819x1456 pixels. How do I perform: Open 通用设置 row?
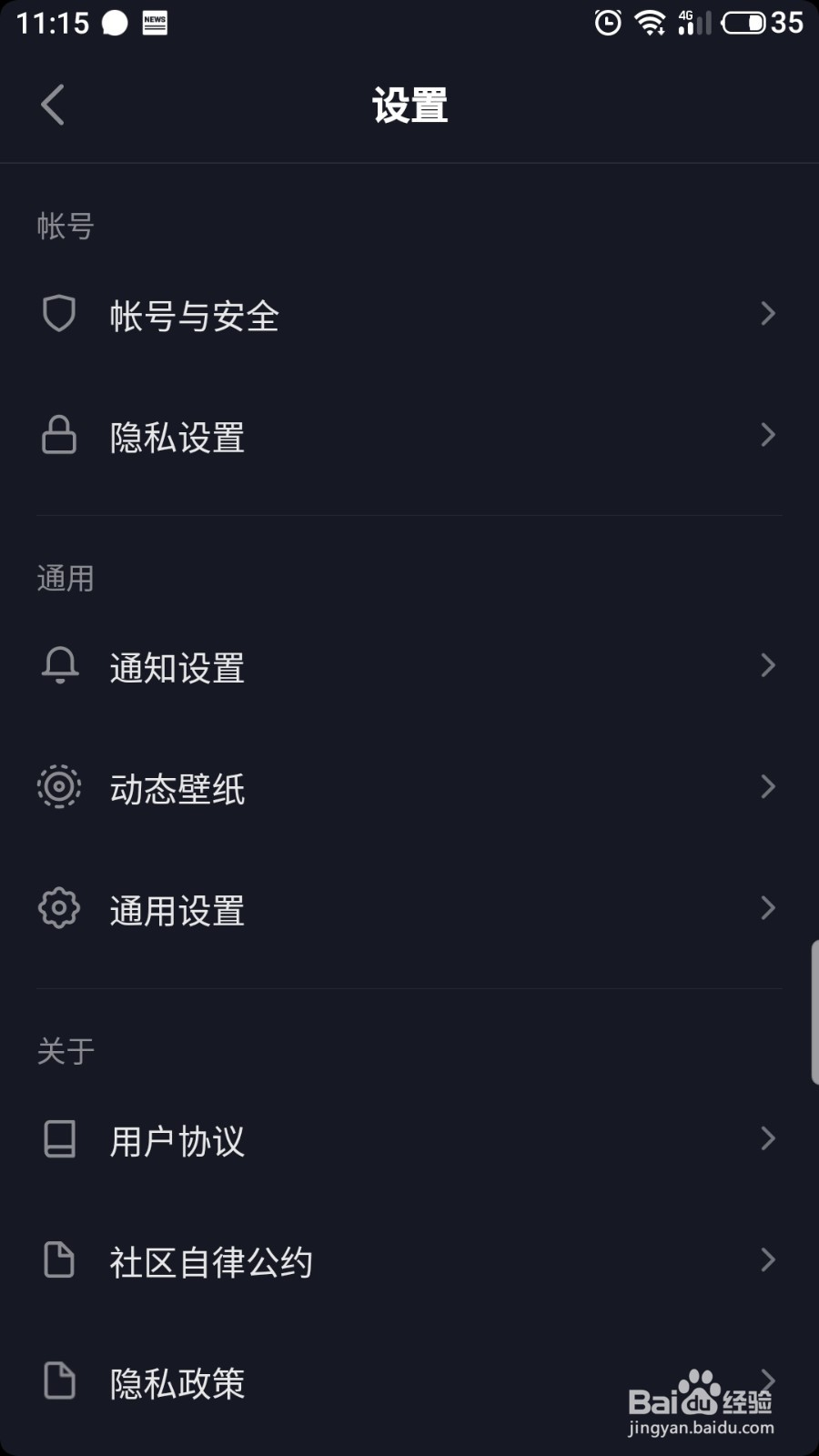tap(409, 908)
